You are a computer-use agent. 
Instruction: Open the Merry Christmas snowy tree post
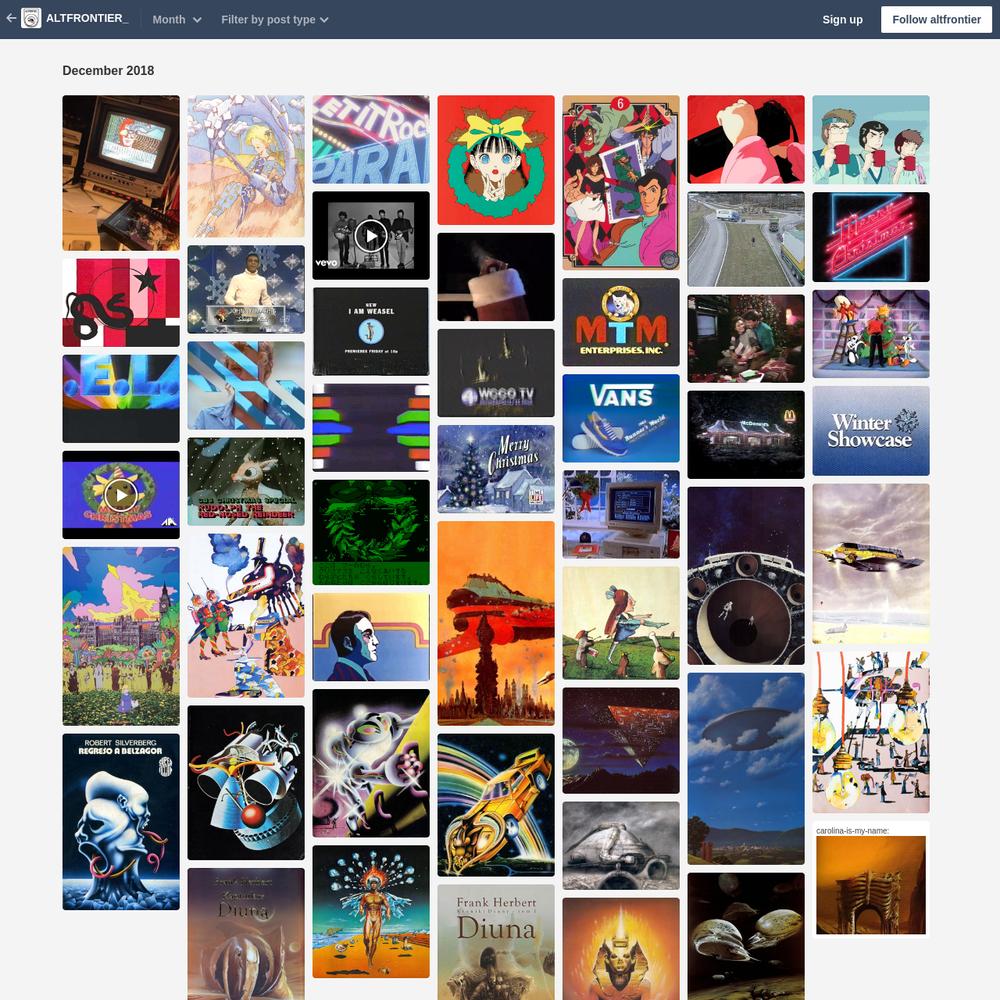[495, 469]
